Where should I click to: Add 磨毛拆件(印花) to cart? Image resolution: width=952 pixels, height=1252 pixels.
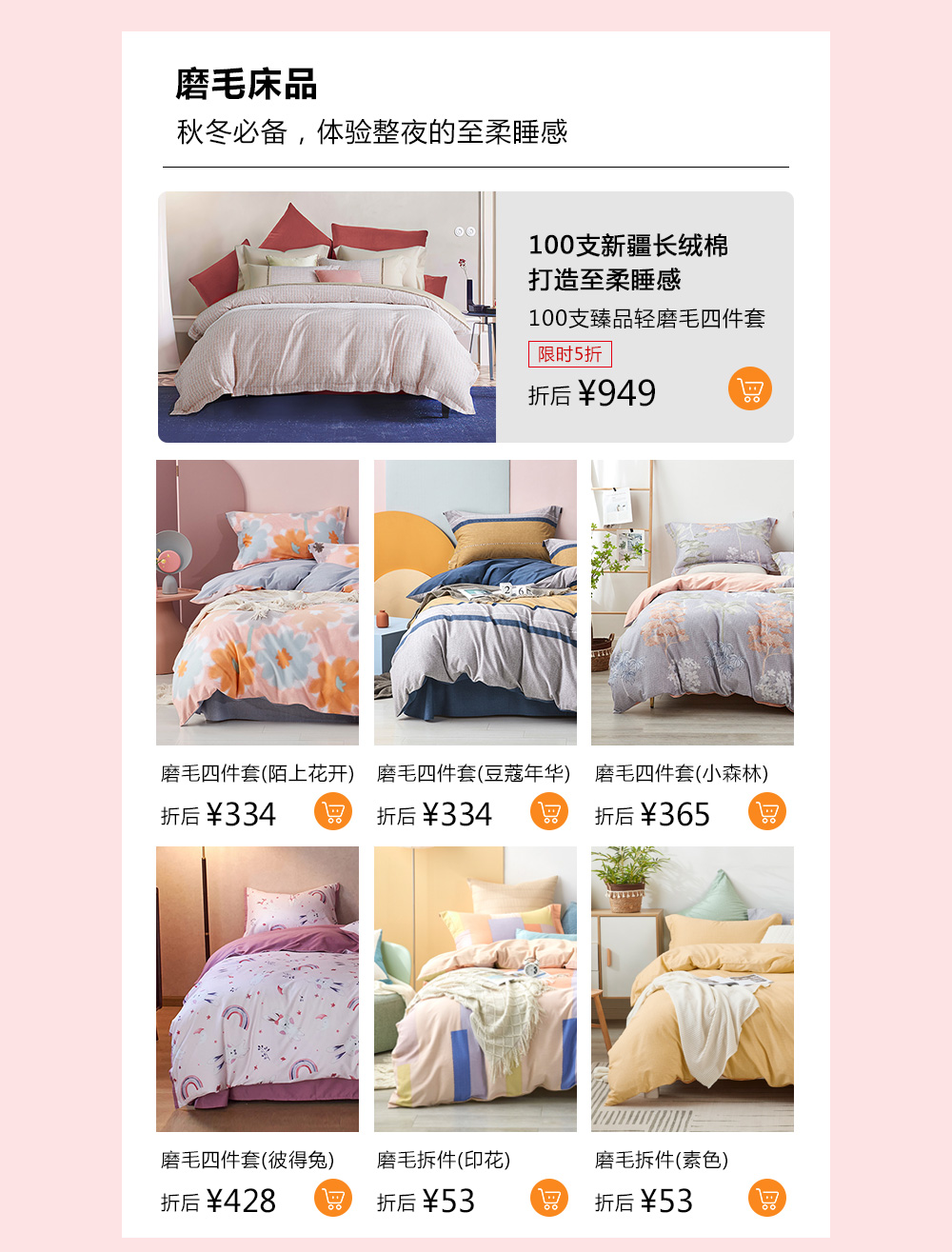tap(549, 1199)
